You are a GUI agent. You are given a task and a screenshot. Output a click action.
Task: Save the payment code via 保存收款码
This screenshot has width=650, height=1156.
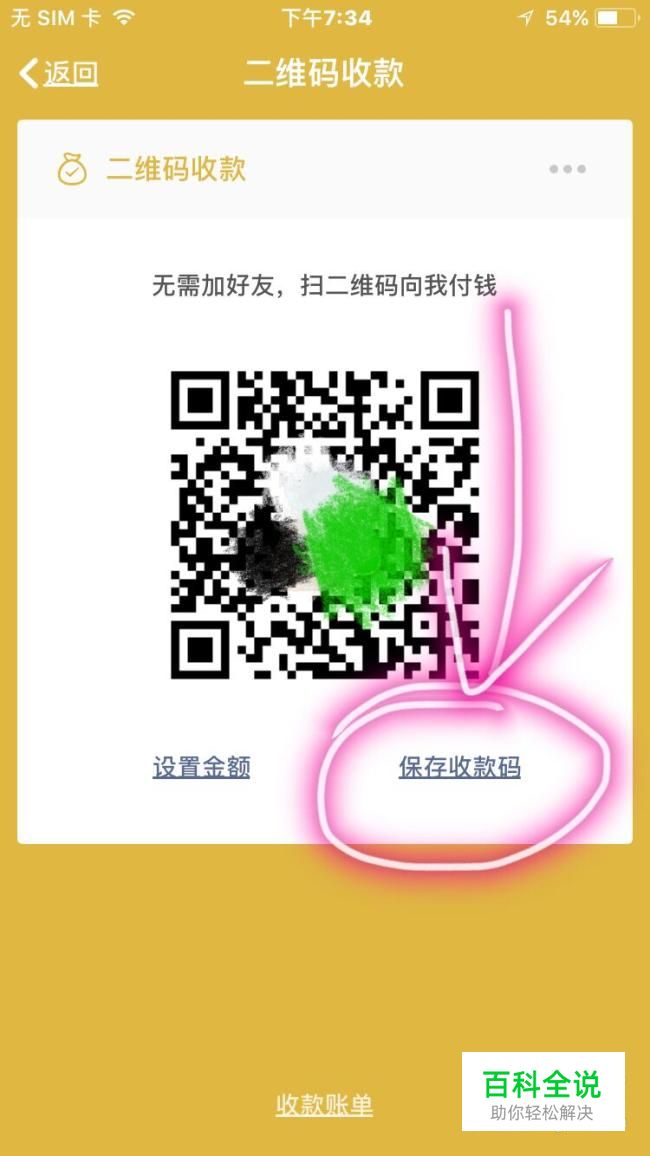tap(459, 767)
